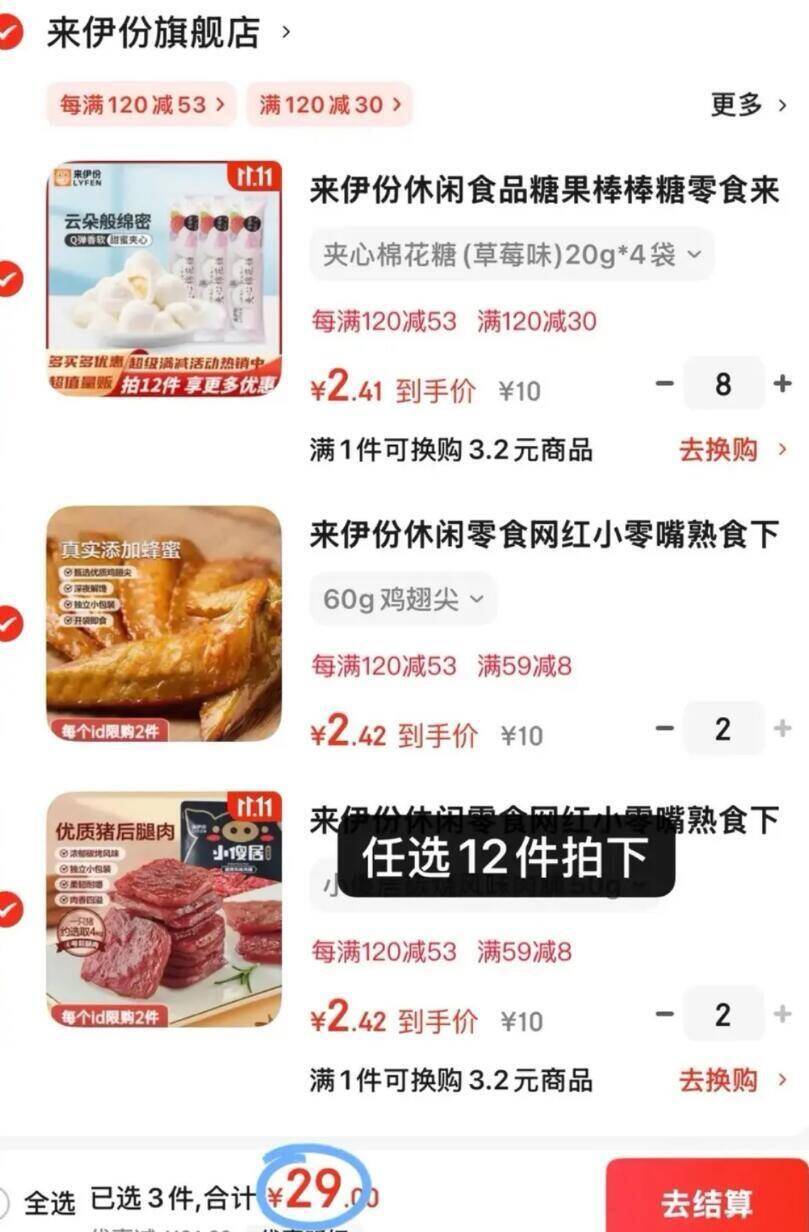Image resolution: width=809 pixels, height=1232 pixels.
Task: Deselect the marshmallow item checkbox
Action: pyautogui.click(x=9, y=279)
